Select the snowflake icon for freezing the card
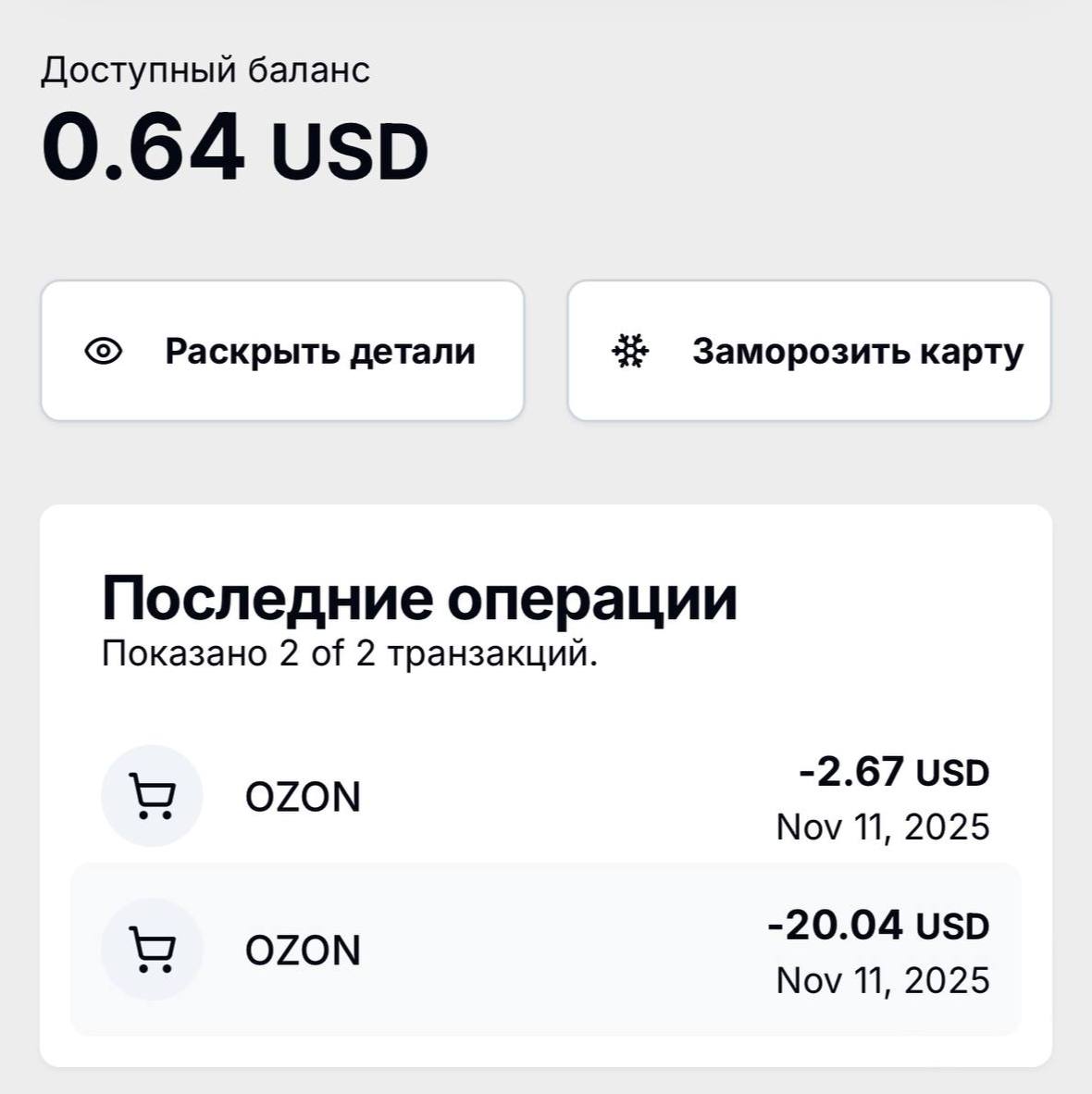 tap(629, 351)
